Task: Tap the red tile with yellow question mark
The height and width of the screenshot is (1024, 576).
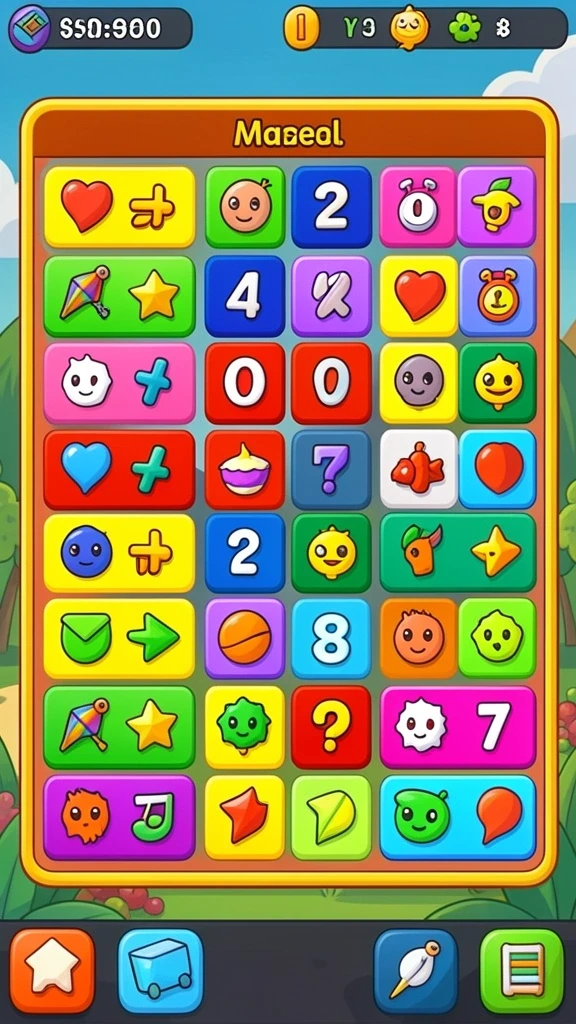Action: 331,726
